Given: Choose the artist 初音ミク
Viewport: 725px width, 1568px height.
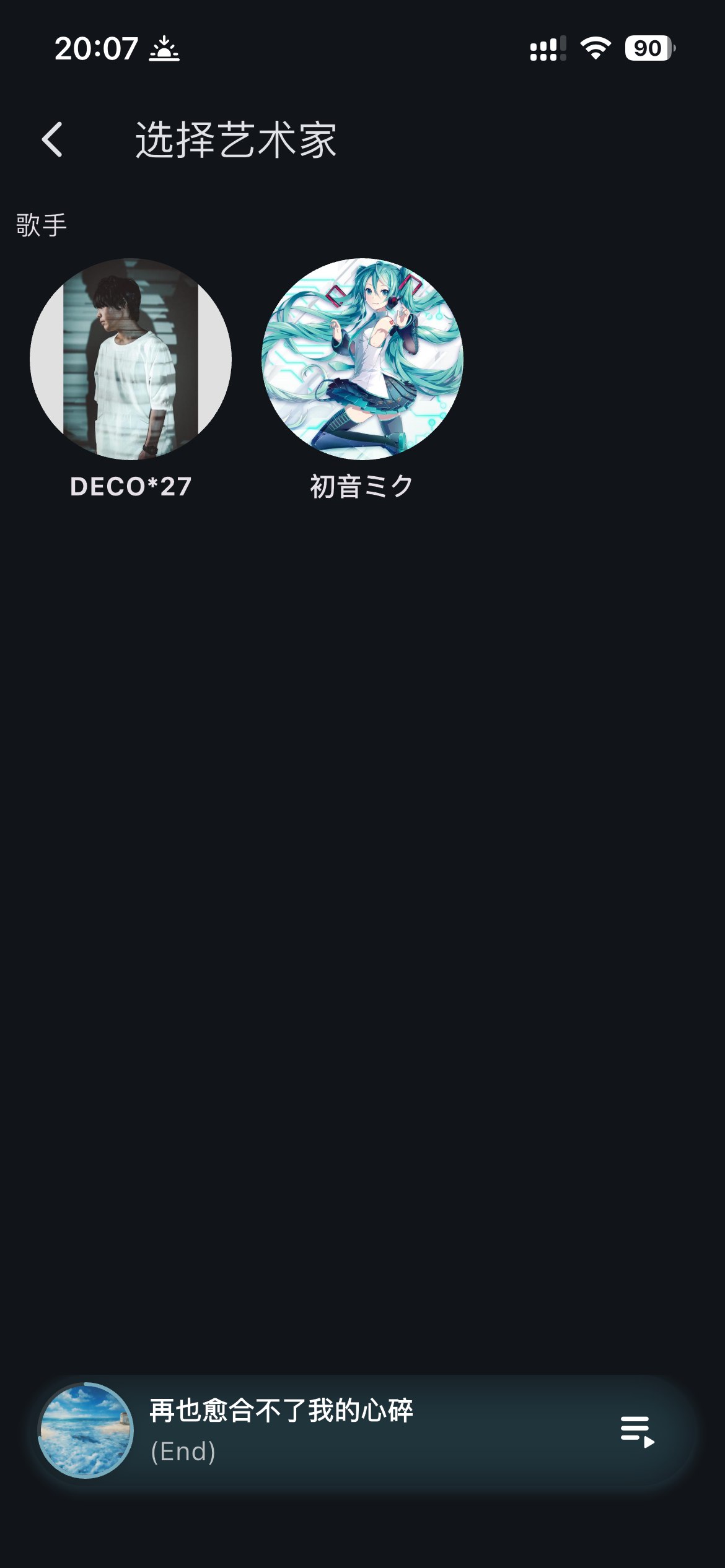Looking at the screenshot, I should [362, 359].
